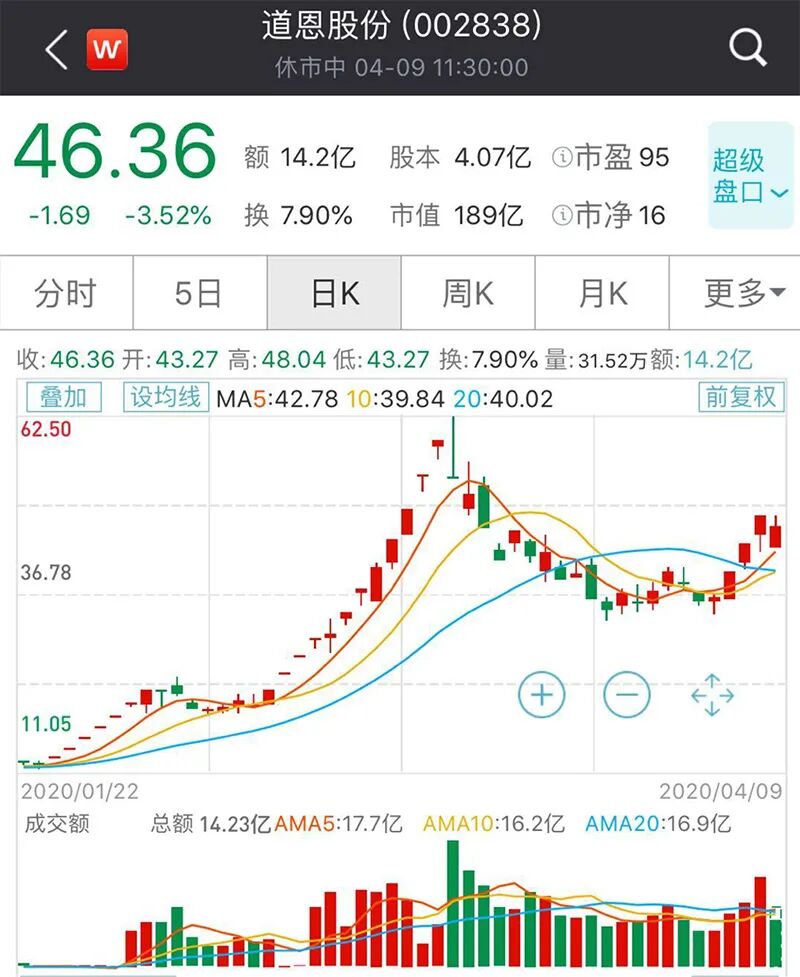Screen dimensions: 800x977
Task: Tap the info icon next to 市盈
Action: pyautogui.click(x=562, y=158)
